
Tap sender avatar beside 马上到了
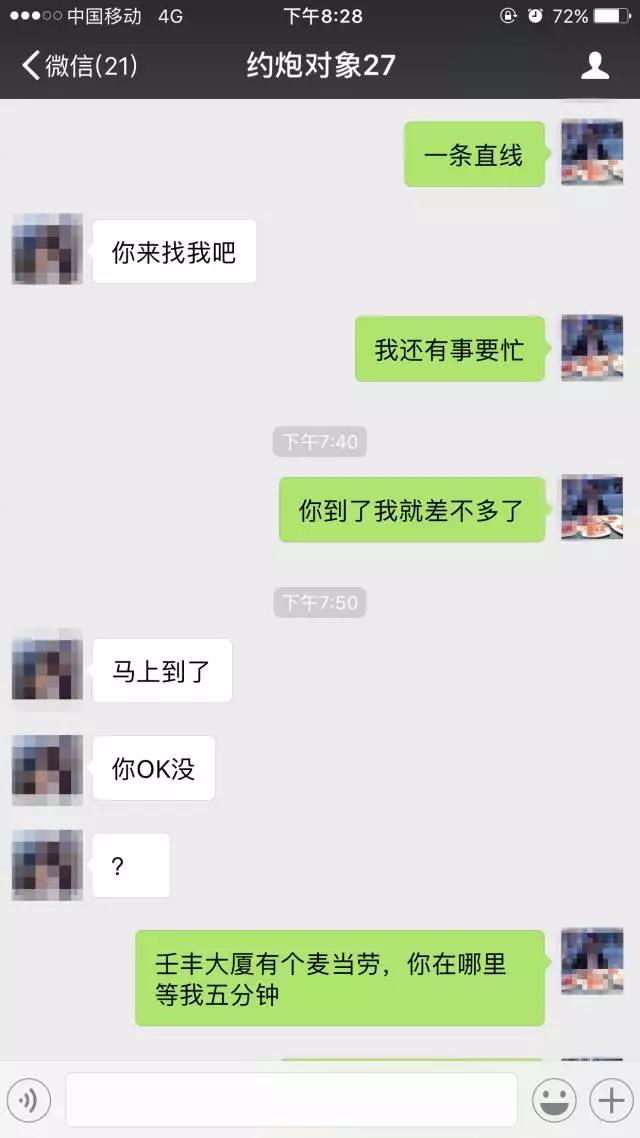pyautogui.click(x=46, y=668)
